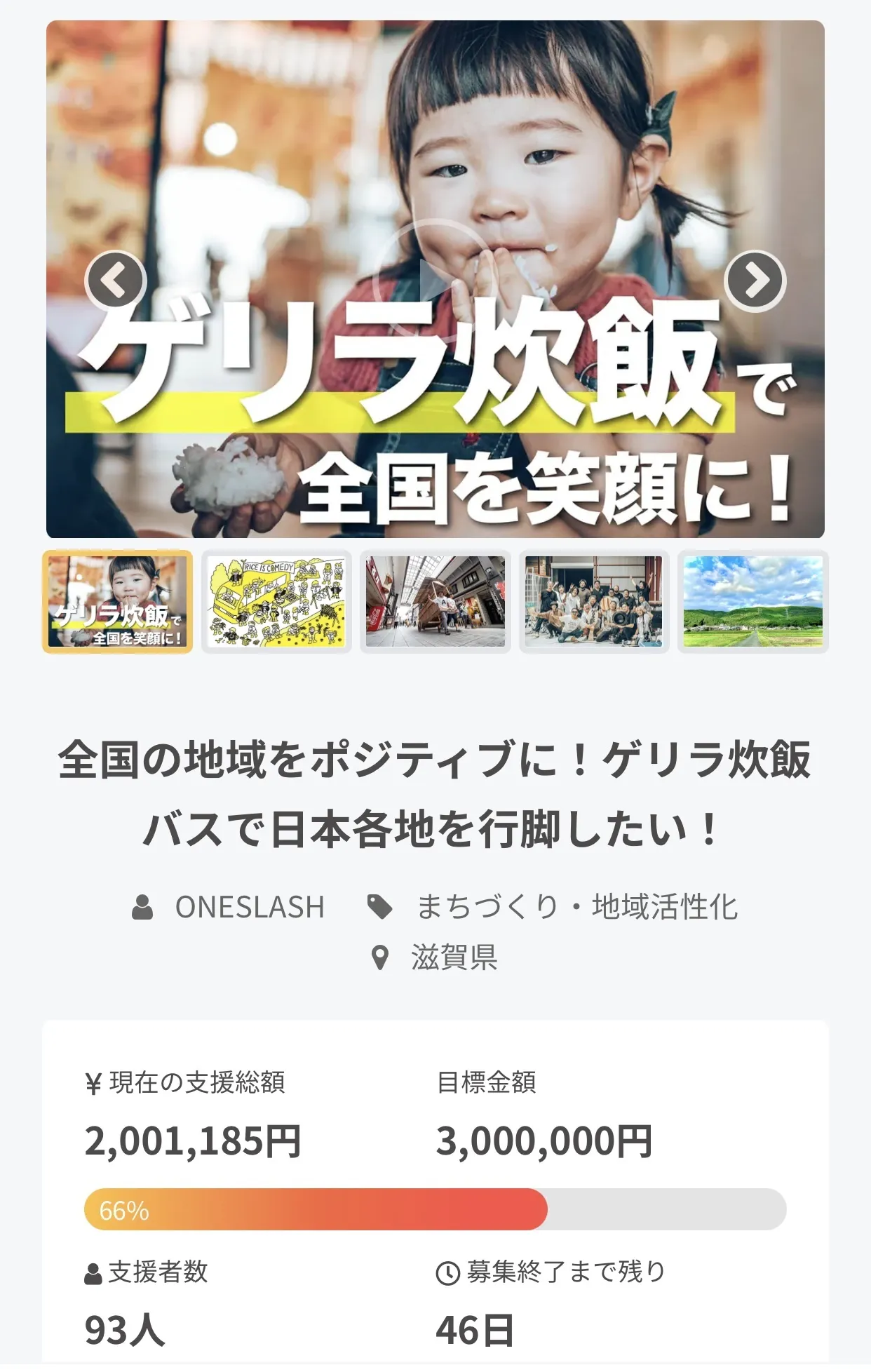Image resolution: width=871 pixels, height=1372 pixels.
Task: Select the ゲリラ炊飯 title thumbnail
Action: 118,602
